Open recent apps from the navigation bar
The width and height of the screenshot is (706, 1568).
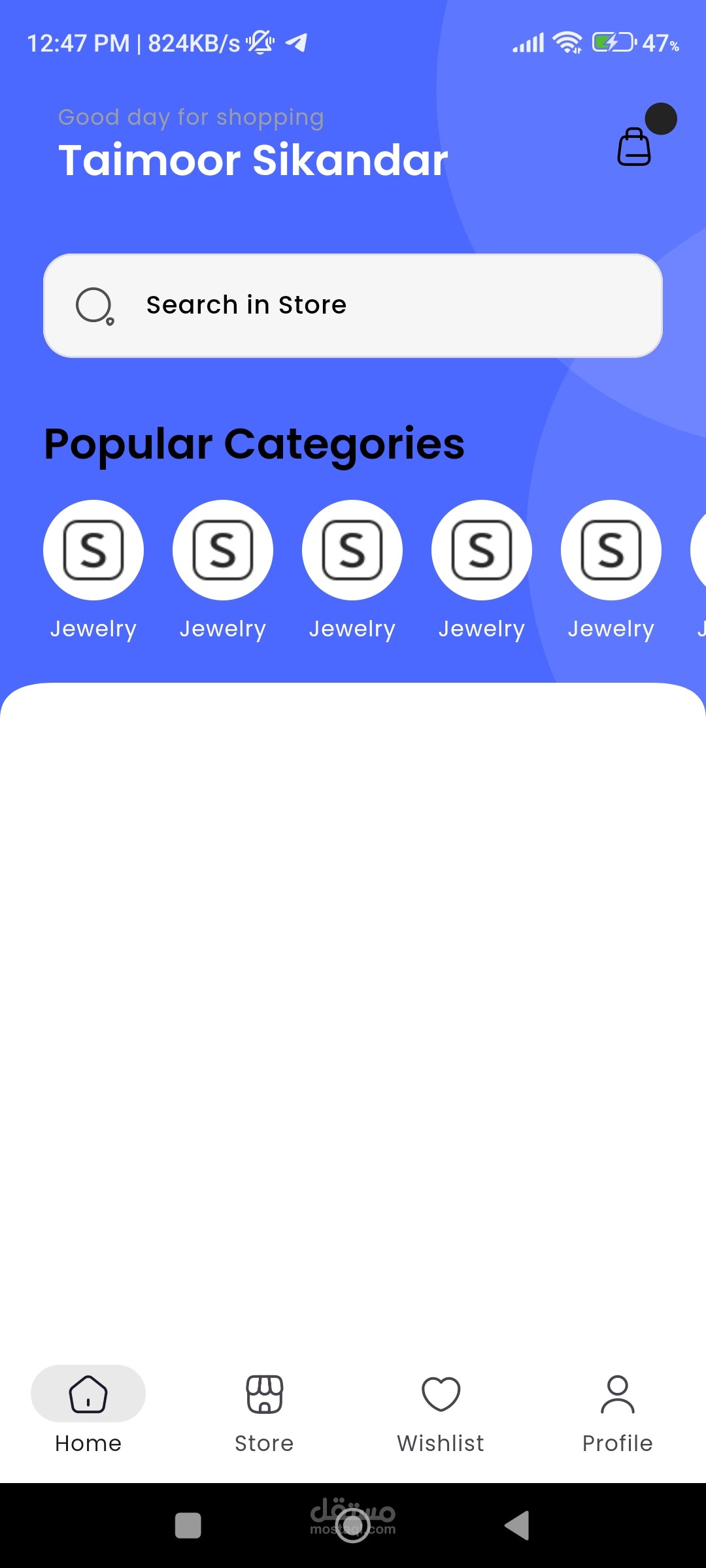[x=188, y=1526]
